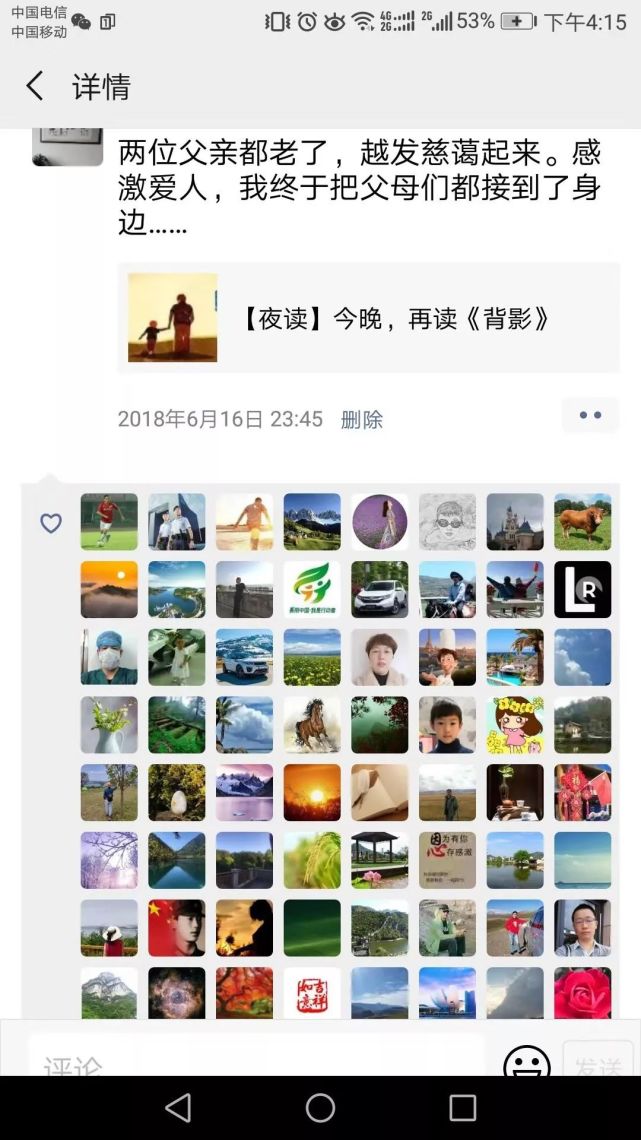641x1140 pixels.
Task: Open the white SUV car avatar
Action: click(379, 590)
